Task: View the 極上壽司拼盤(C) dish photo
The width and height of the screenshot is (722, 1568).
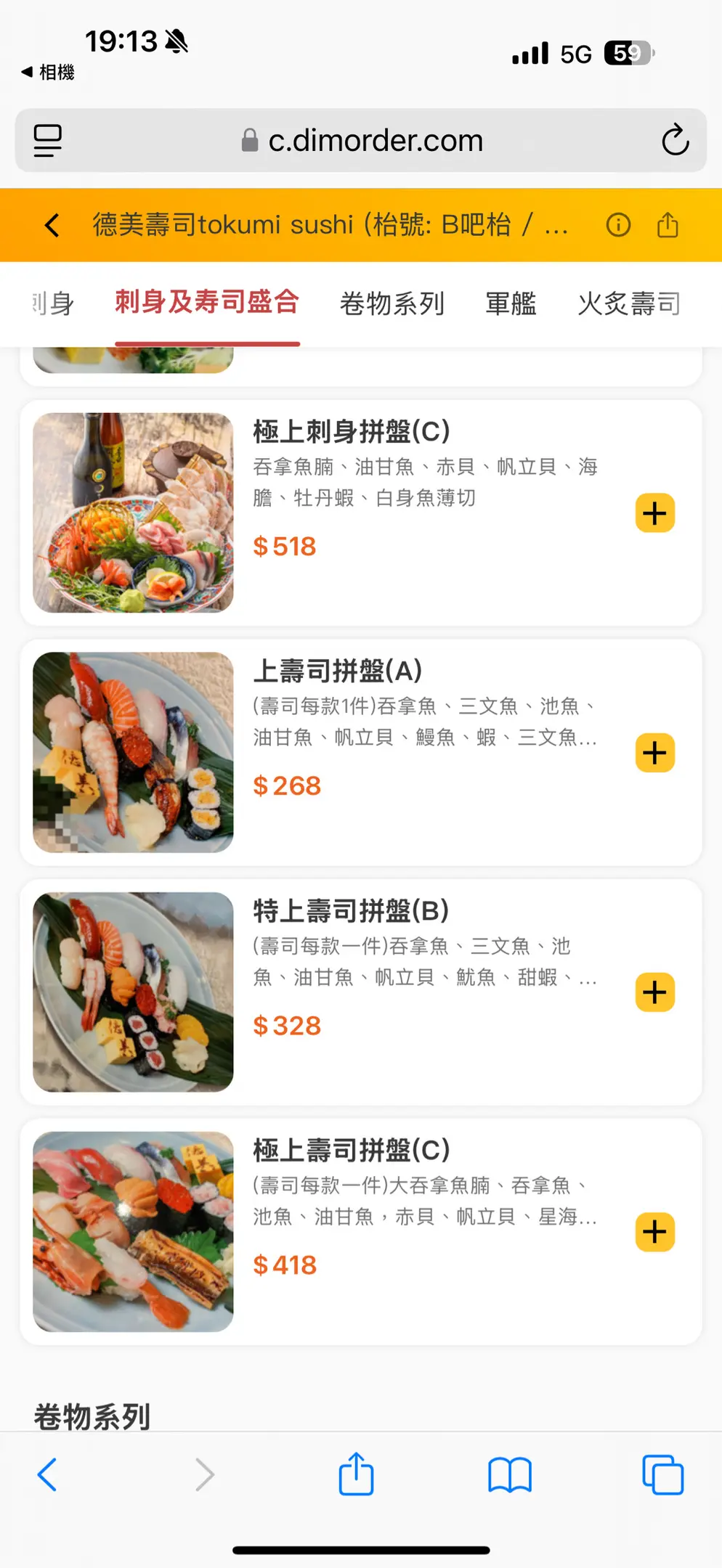Action: [133, 1231]
